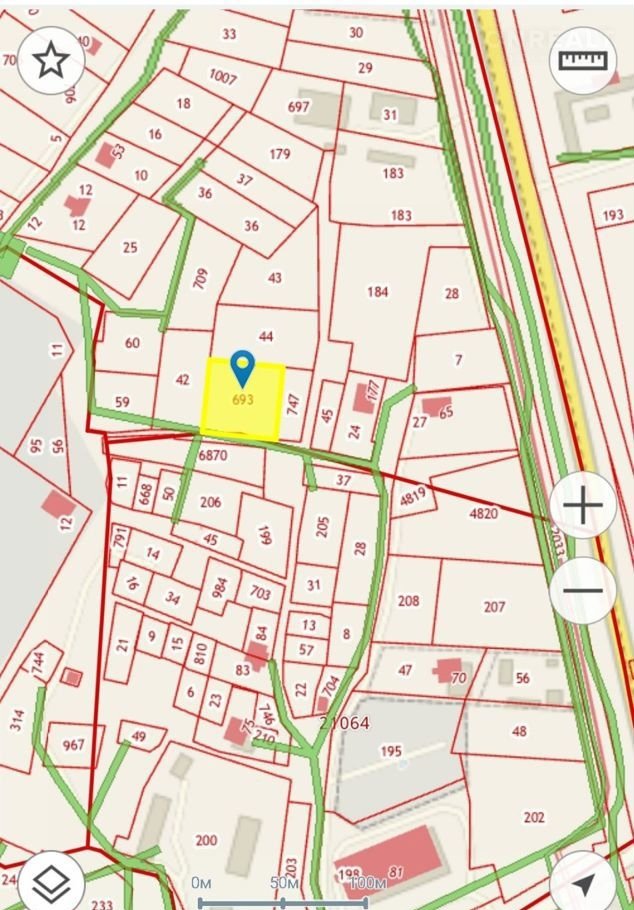Image resolution: width=634 pixels, height=910 pixels.
Task: Open the map layers menu
Action: pyautogui.click(x=50, y=882)
